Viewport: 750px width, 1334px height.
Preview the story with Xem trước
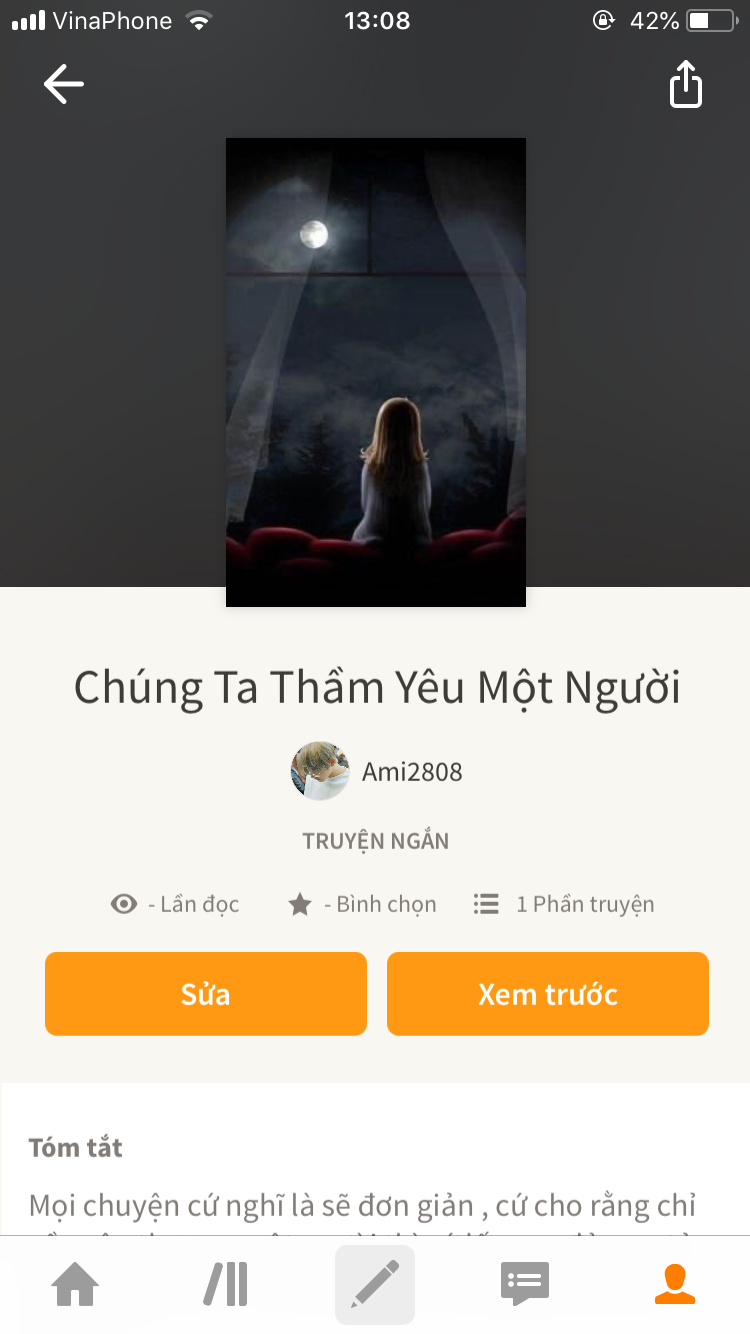[x=548, y=993]
